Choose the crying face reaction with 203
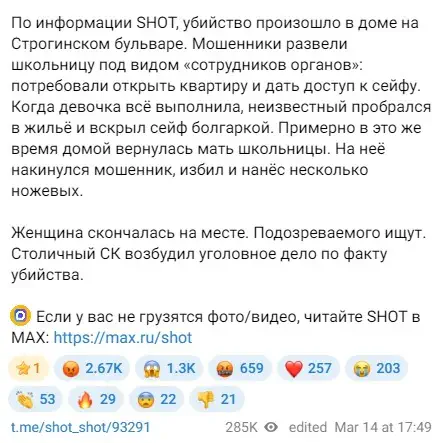The image size is (439, 443). (x=376, y=368)
